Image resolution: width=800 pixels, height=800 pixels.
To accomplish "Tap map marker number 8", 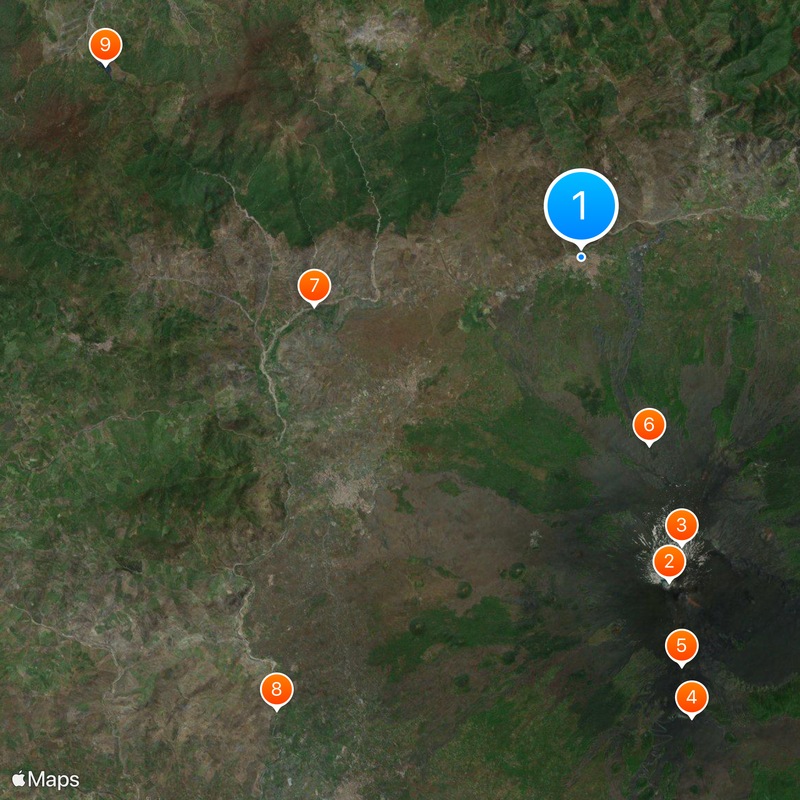I will pos(277,689).
